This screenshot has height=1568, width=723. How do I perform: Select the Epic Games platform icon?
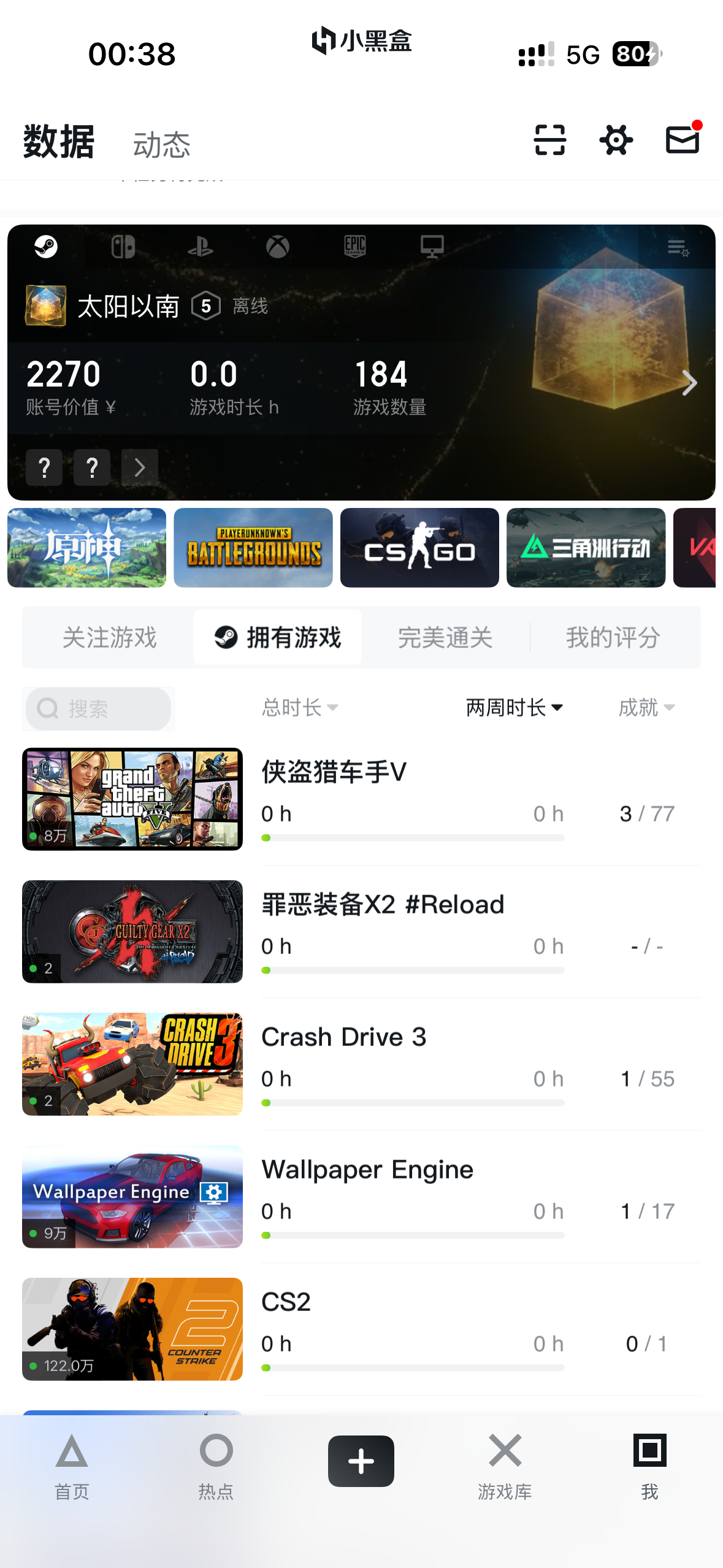(355, 247)
